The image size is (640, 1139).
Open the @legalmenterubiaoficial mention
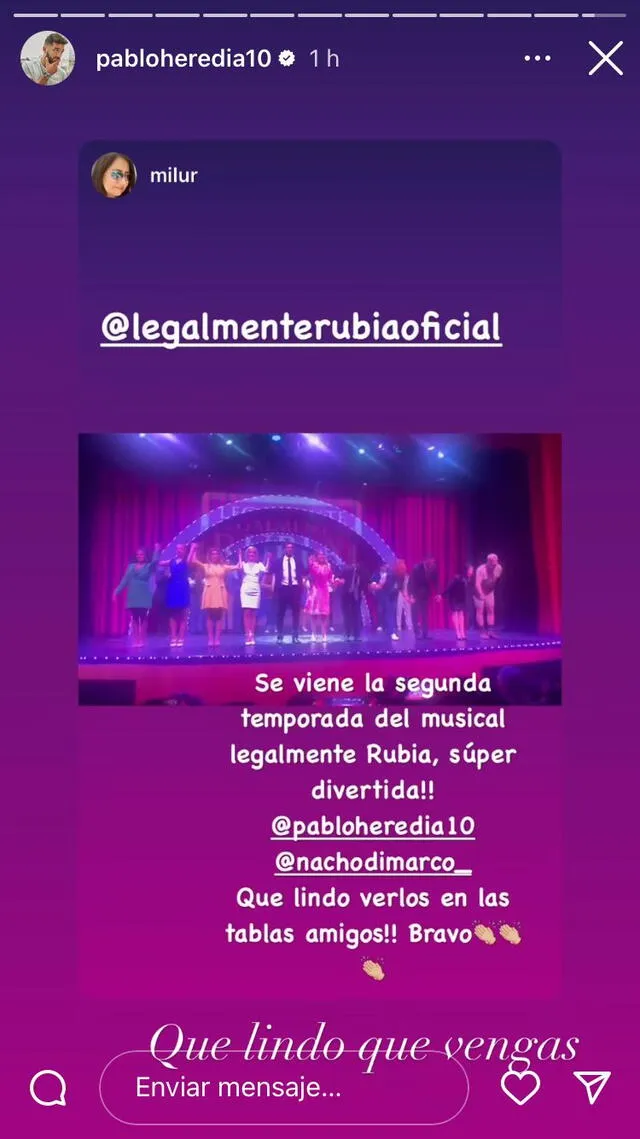coord(300,326)
